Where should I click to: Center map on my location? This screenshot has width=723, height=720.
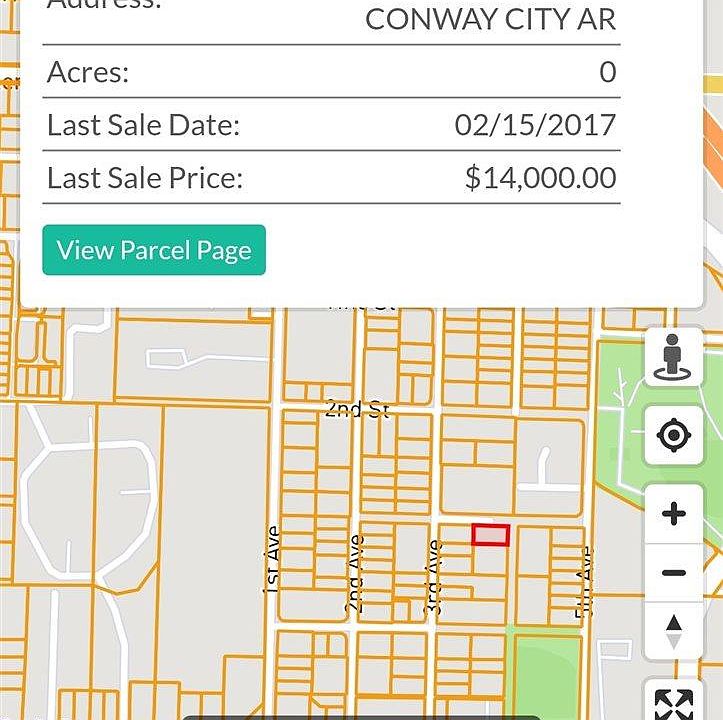click(673, 436)
